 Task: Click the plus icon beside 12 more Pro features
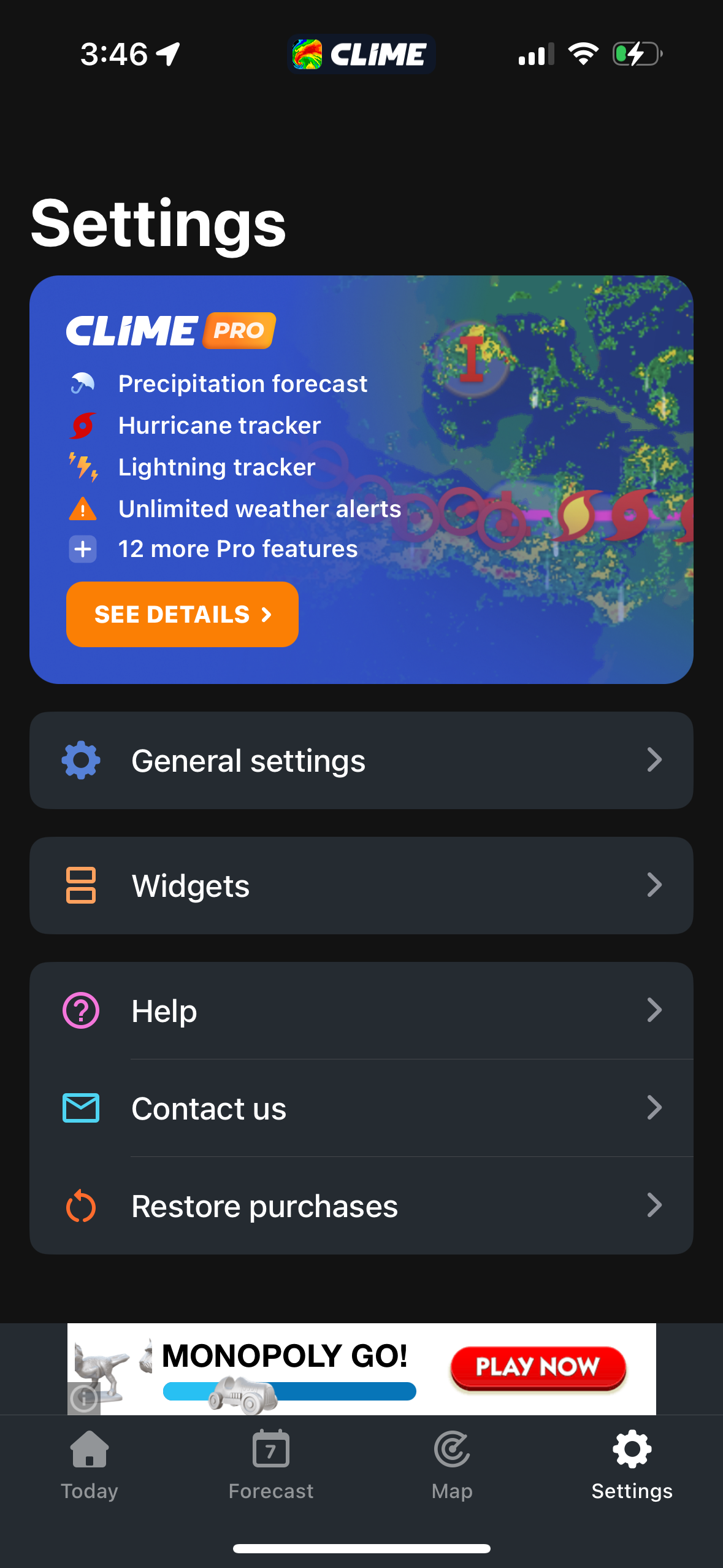point(83,548)
